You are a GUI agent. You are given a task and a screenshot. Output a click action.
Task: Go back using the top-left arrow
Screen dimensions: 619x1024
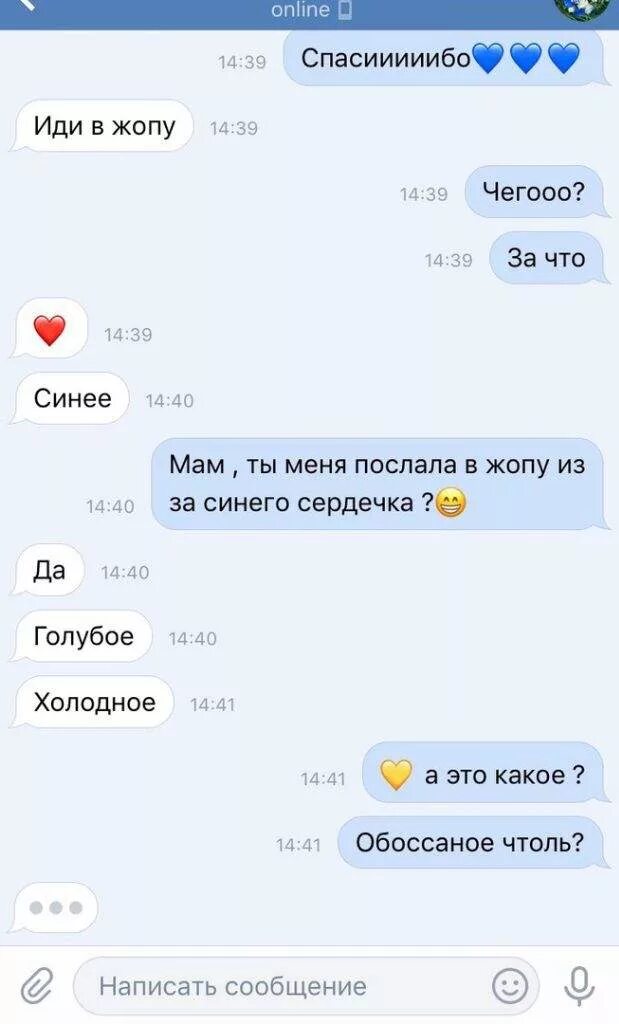click(x=27, y=5)
